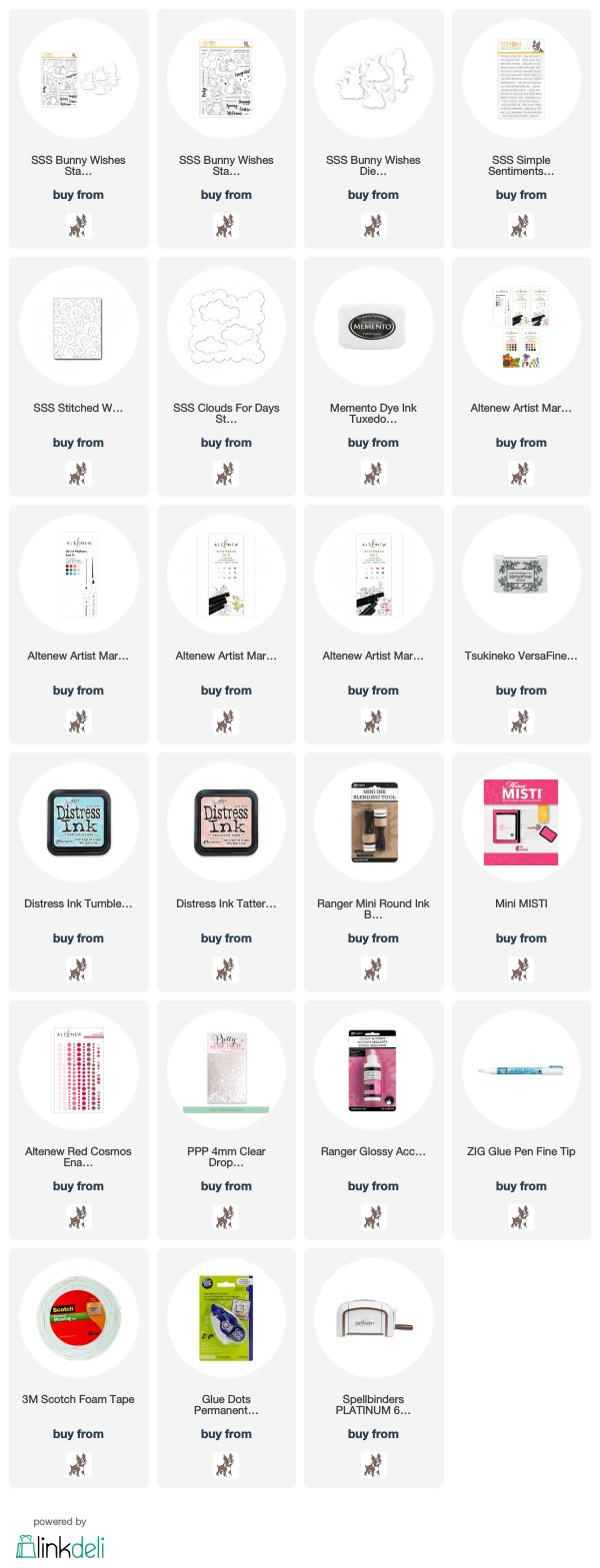Open the 3M Scotch Foam Tape product
Screen dimensions: 600x1568
(x=78, y=1319)
